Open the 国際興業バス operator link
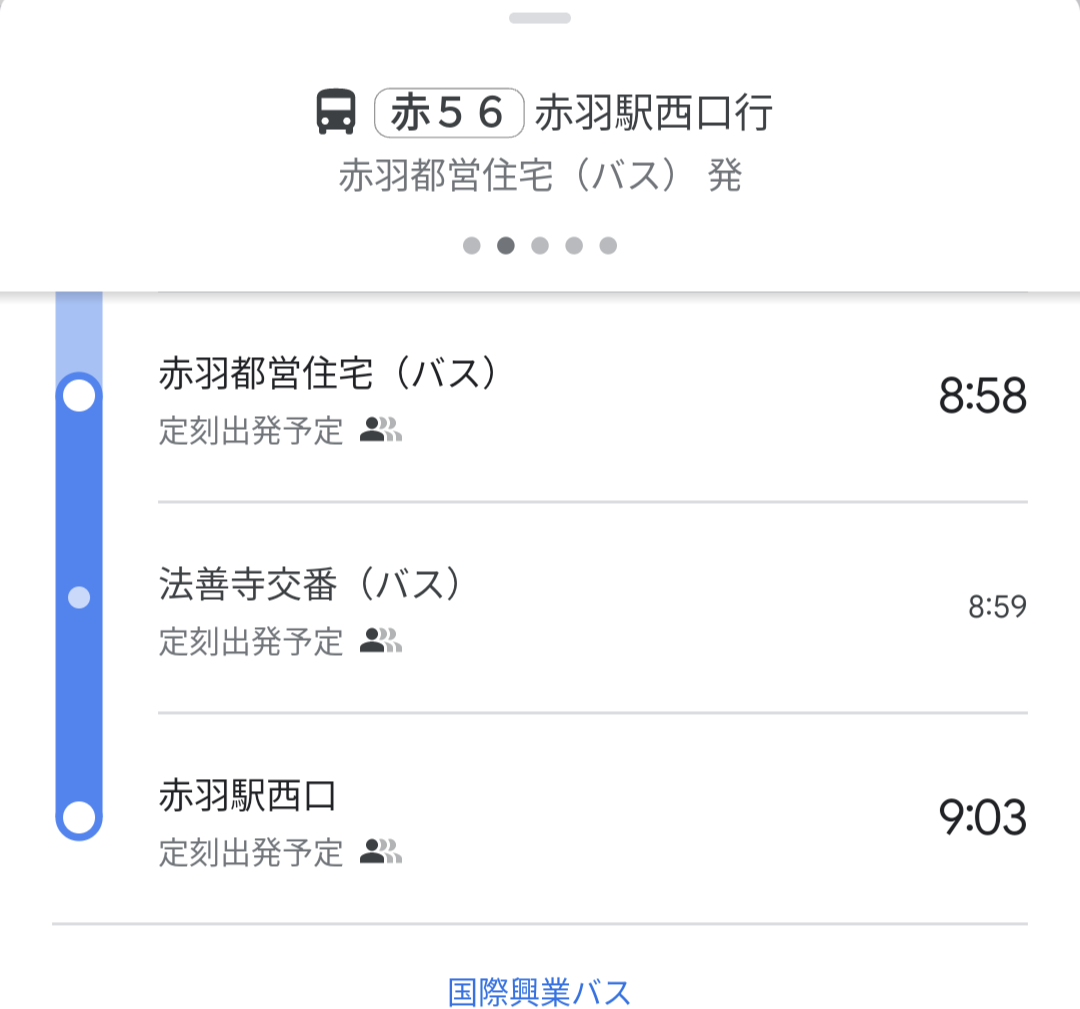Image resolution: width=1080 pixels, height=1009 pixels. (x=540, y=993)
